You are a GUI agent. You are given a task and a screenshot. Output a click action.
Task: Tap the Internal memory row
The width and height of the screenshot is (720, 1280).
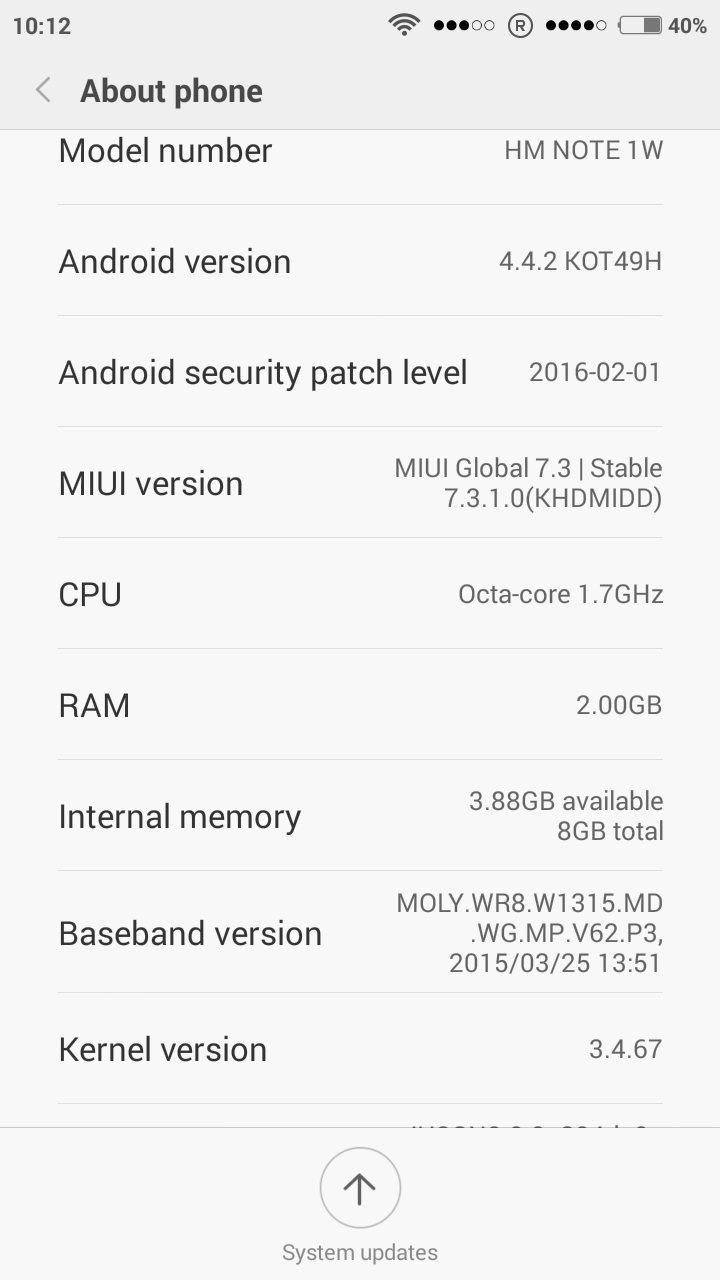click(360, 816)
